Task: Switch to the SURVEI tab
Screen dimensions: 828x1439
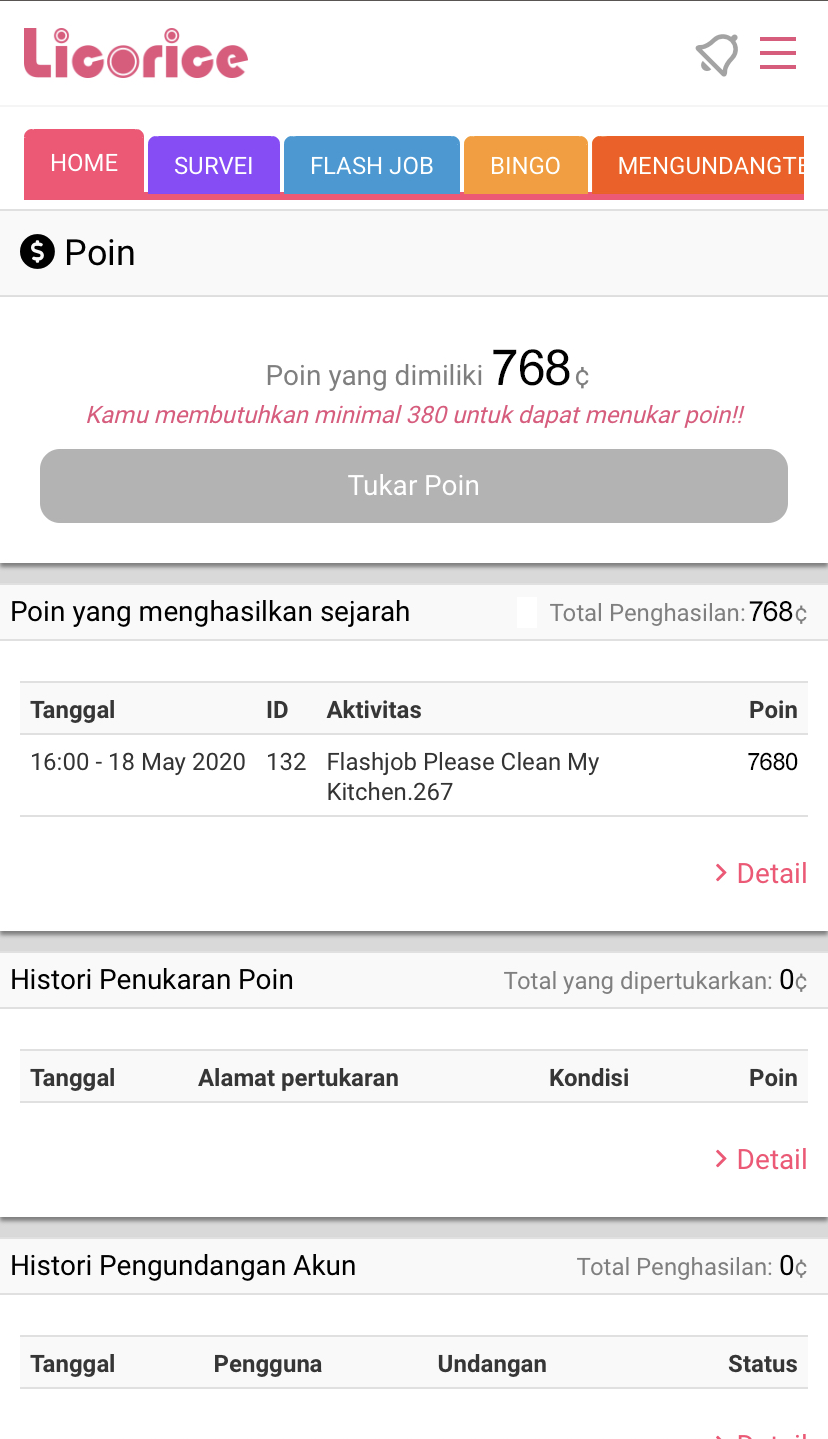Action: point(214,165)
